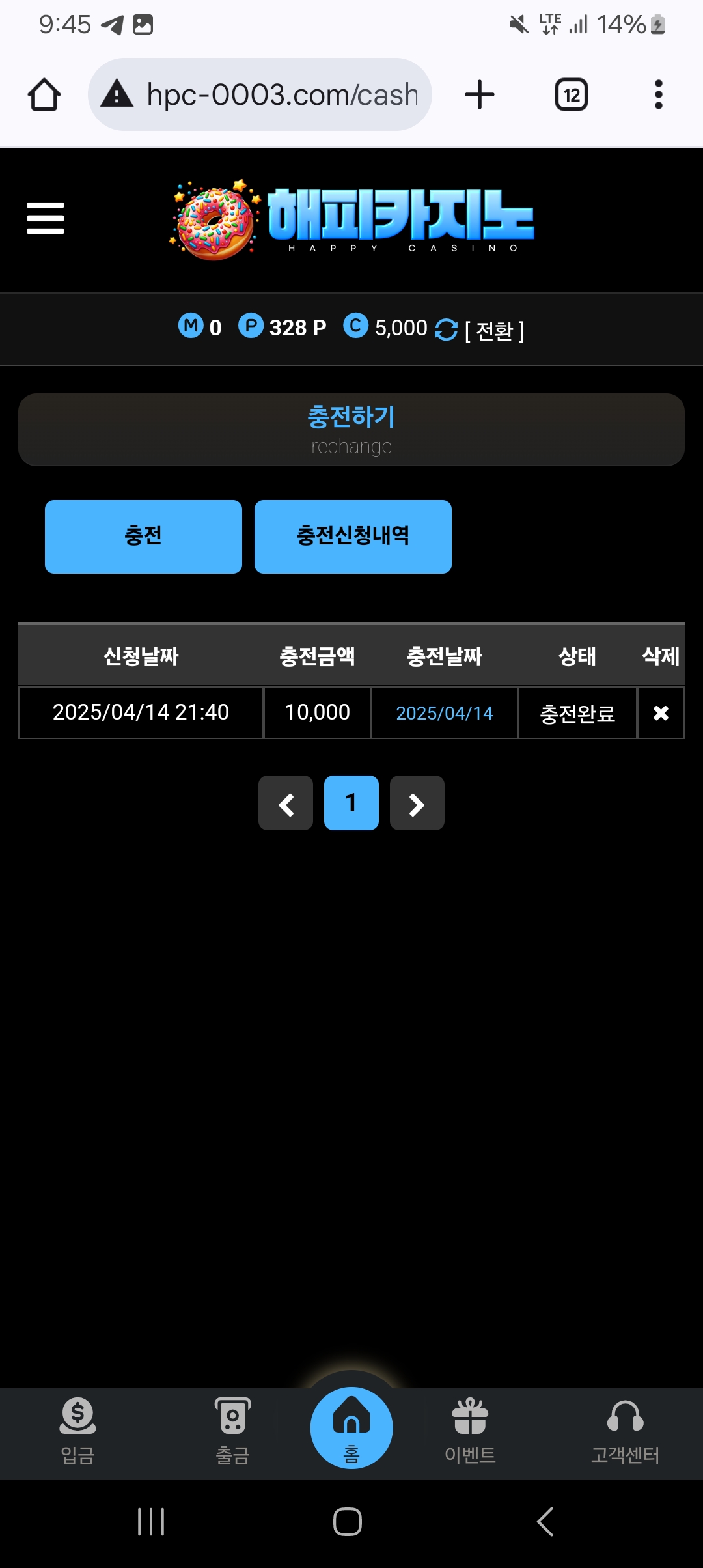This screenshot has height=1568, width=703.
Task: Go to the 홈 tab
Action: [351, 1428]
